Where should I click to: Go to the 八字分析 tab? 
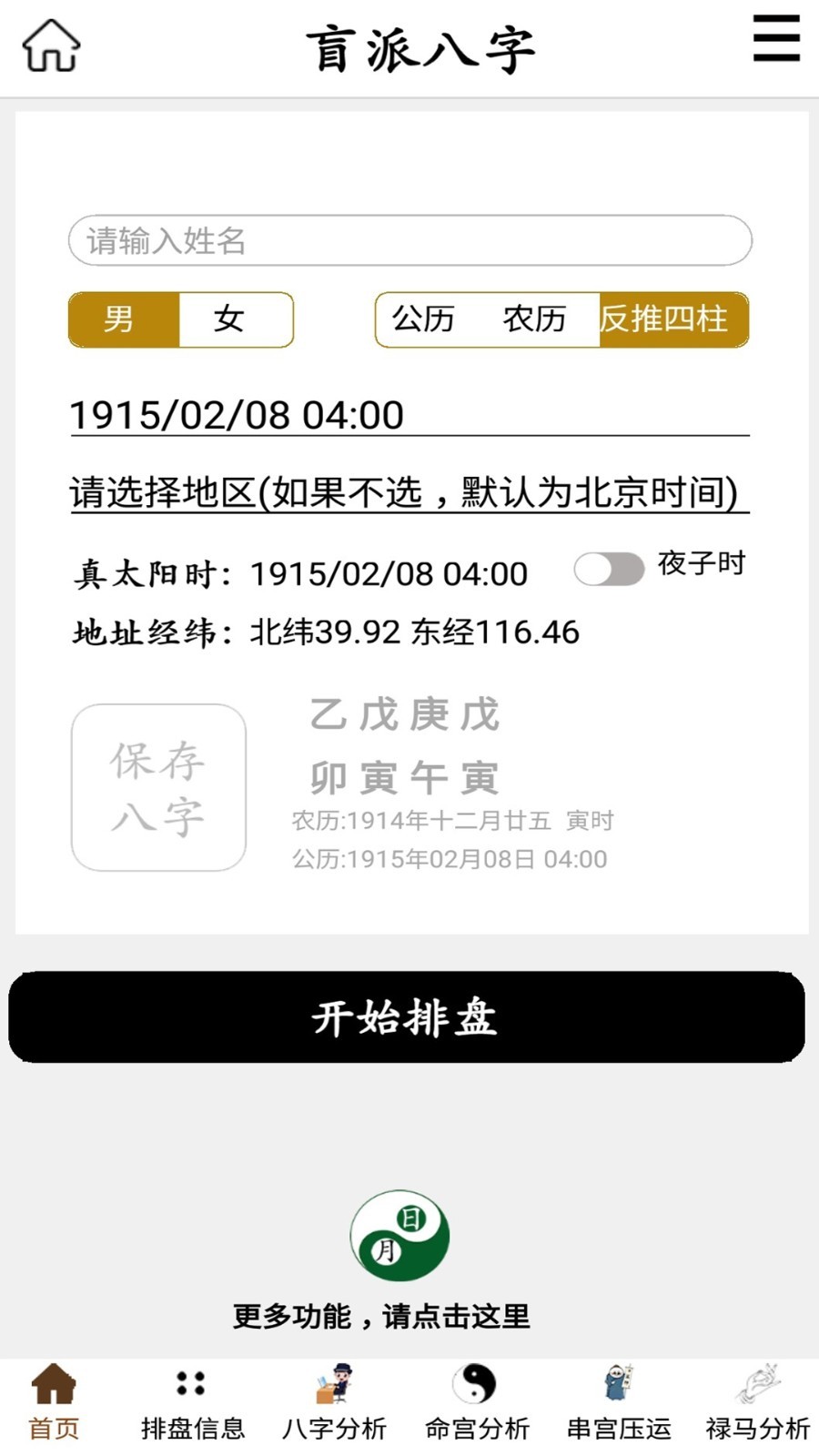click(x=334, y=1403)
